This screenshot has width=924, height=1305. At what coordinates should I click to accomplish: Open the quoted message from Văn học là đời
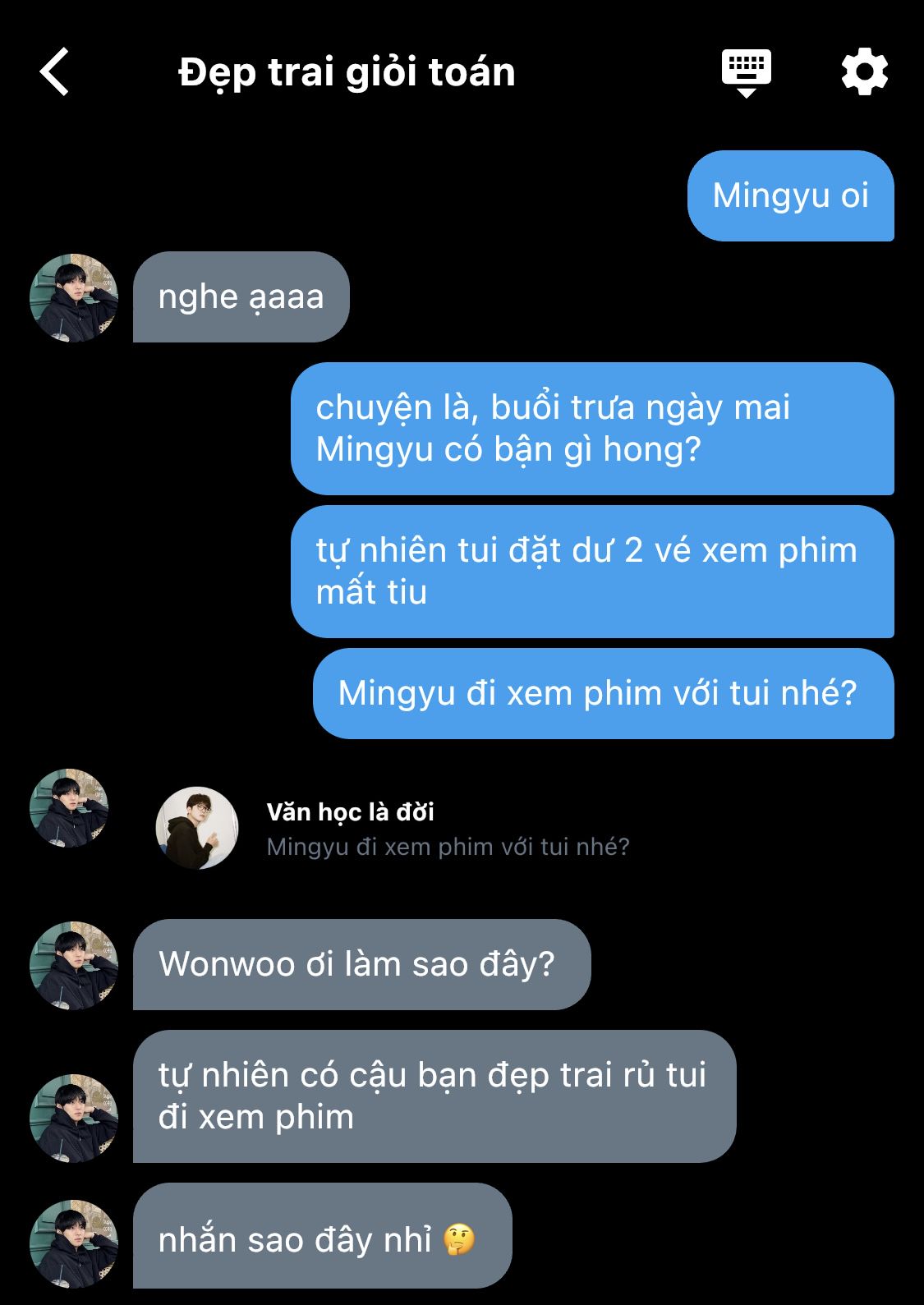[x=448, y=829]
